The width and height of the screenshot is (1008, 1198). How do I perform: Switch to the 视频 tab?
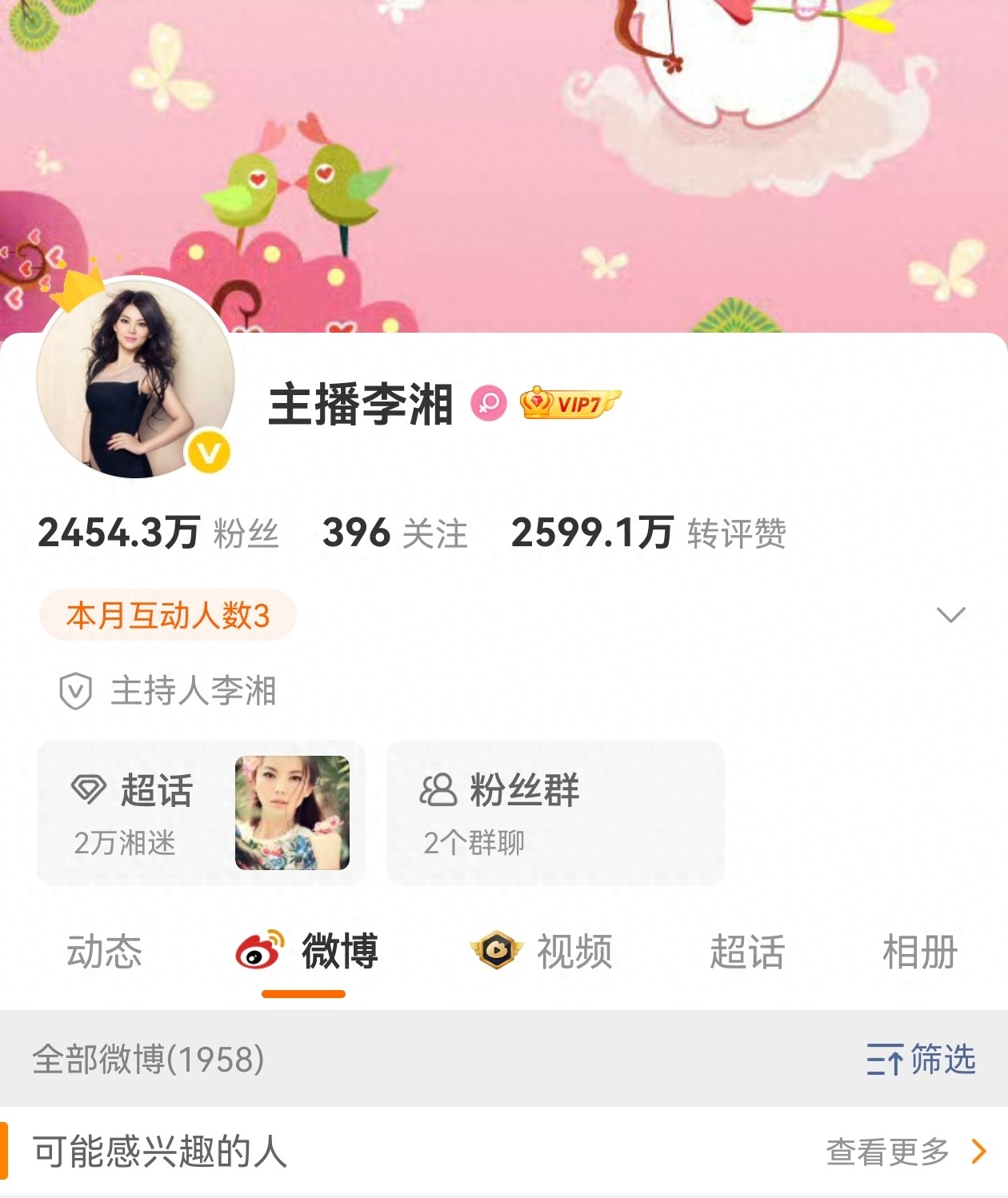542,952
